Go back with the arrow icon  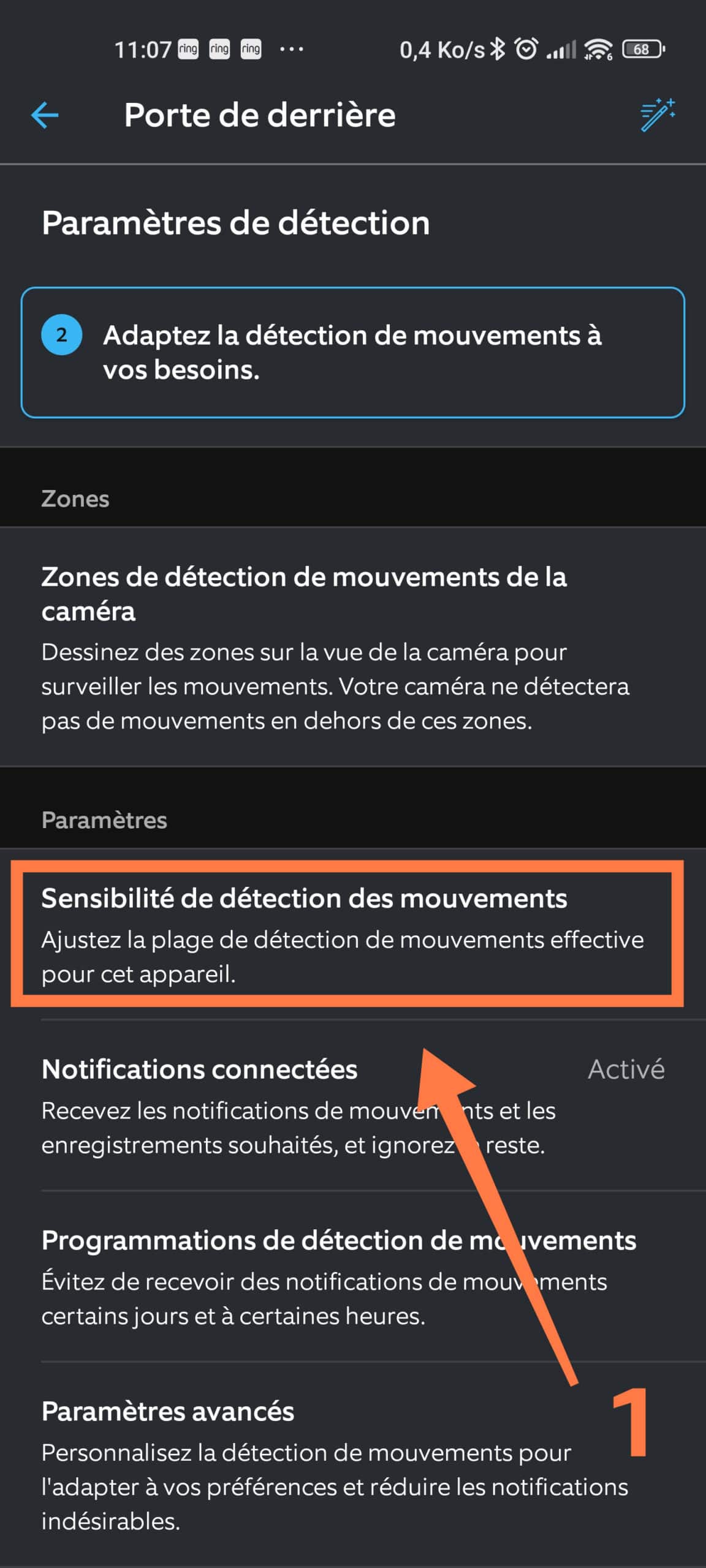[45, 115]
